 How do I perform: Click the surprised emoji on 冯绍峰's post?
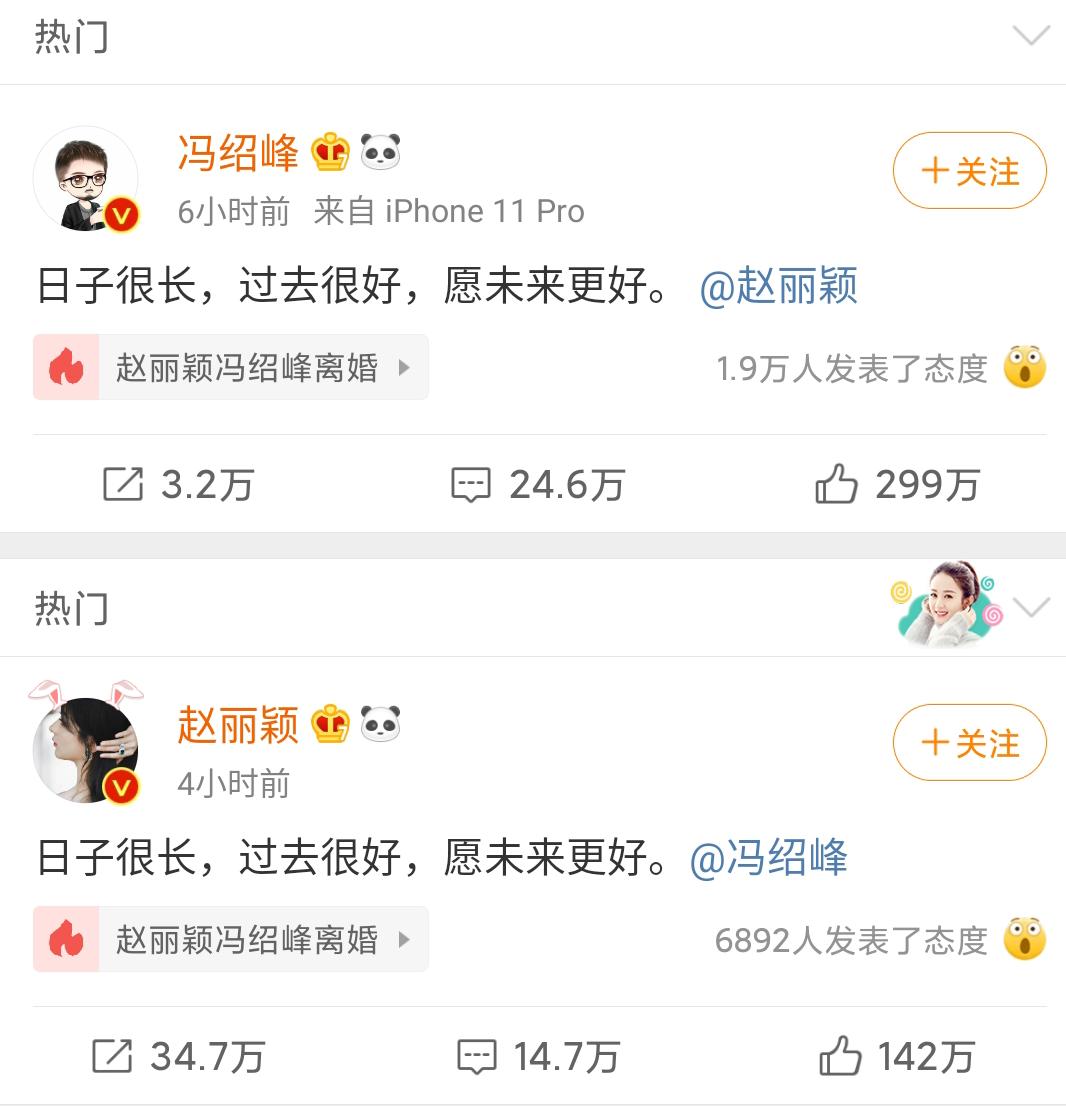click(x=1024, y=368)
